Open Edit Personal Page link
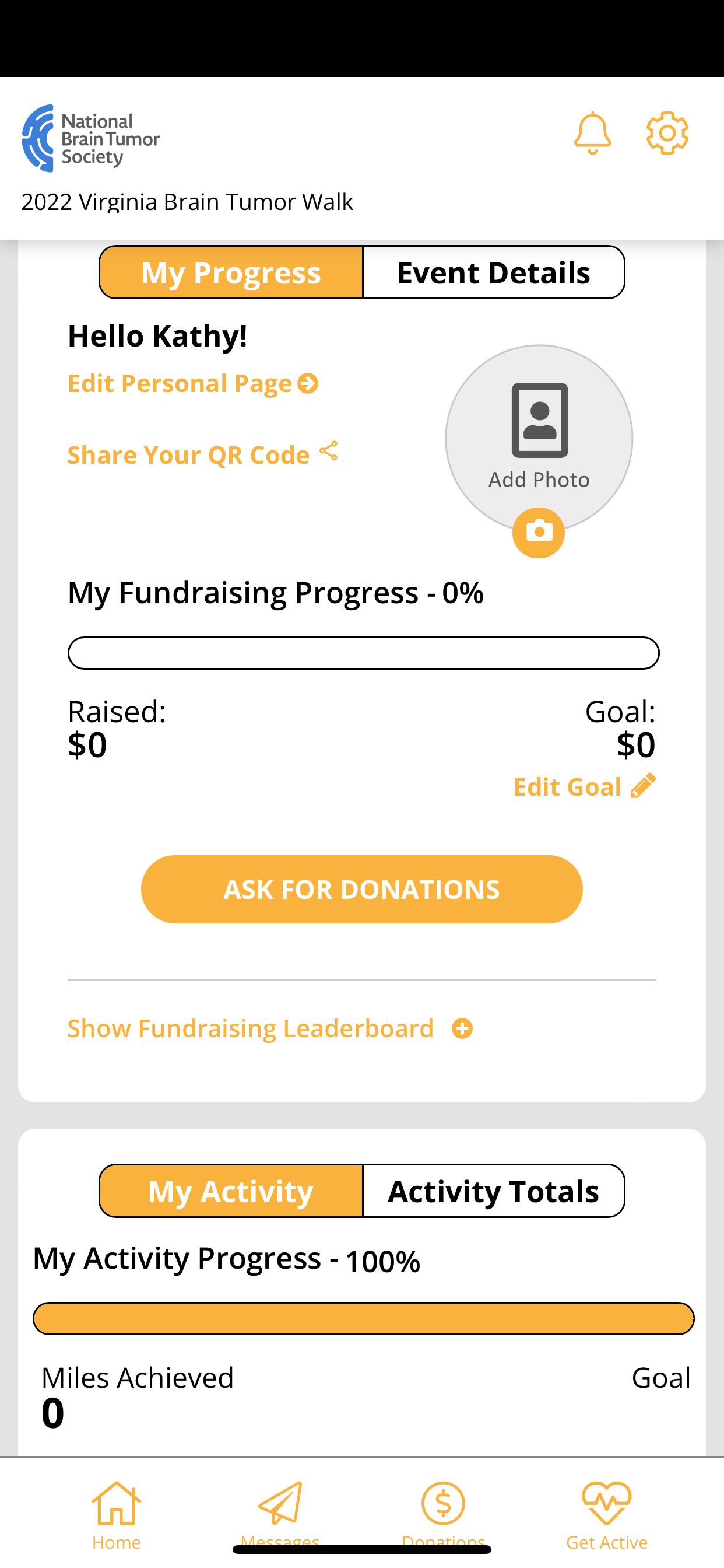Image resolution: width=724 pixels, height=1568 pixels. (193, 383)
